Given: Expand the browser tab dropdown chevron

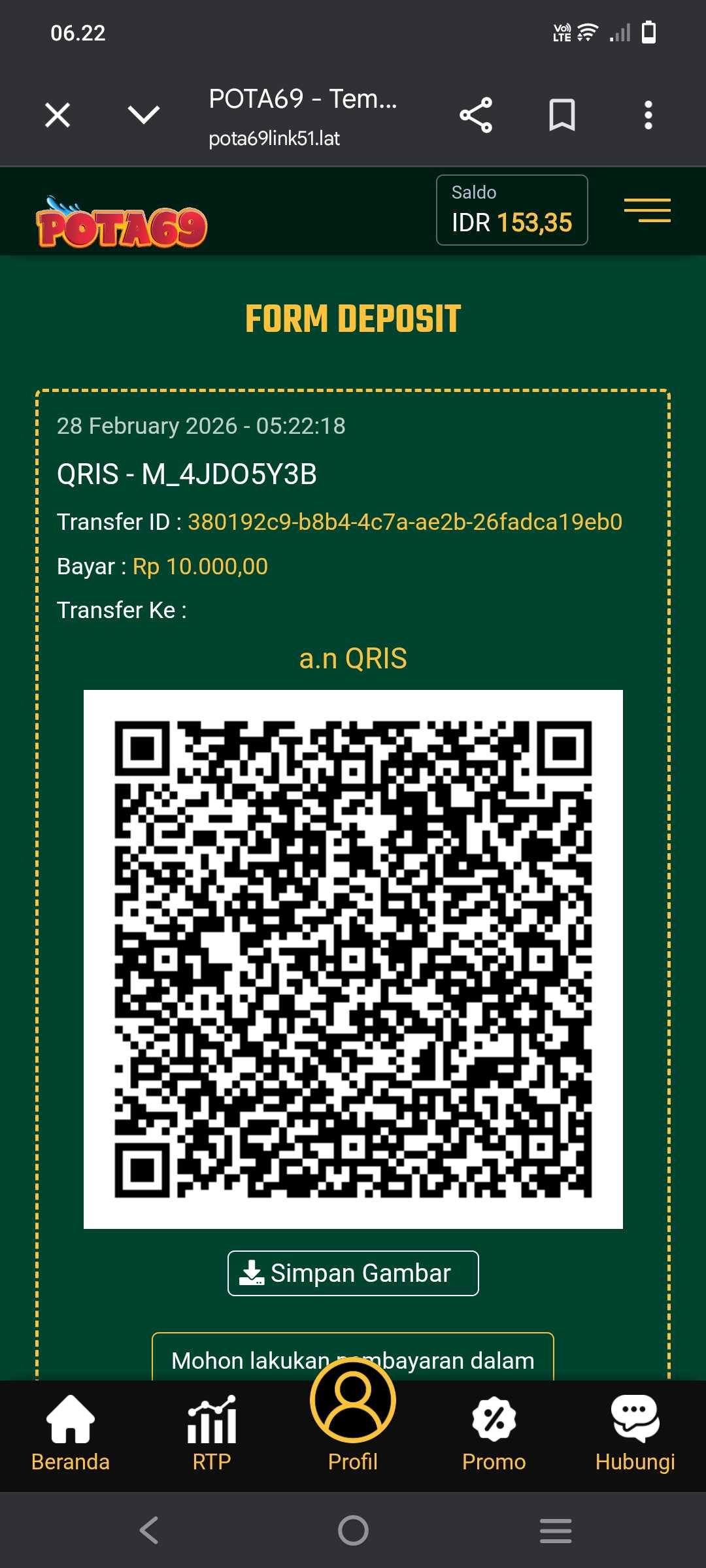Looking at the screenshot, I should [x=144, y=116].
